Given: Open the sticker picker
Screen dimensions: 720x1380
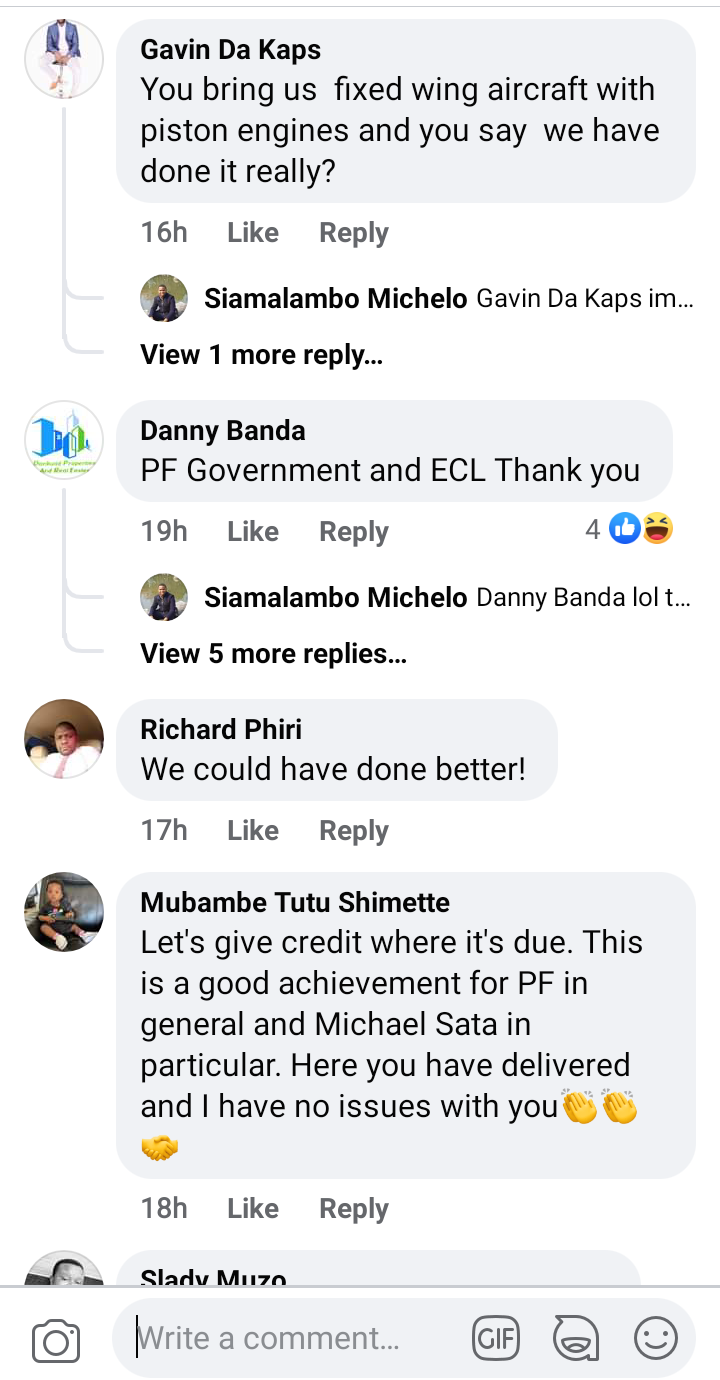Looking at the screenshot, I should 576,1339.
